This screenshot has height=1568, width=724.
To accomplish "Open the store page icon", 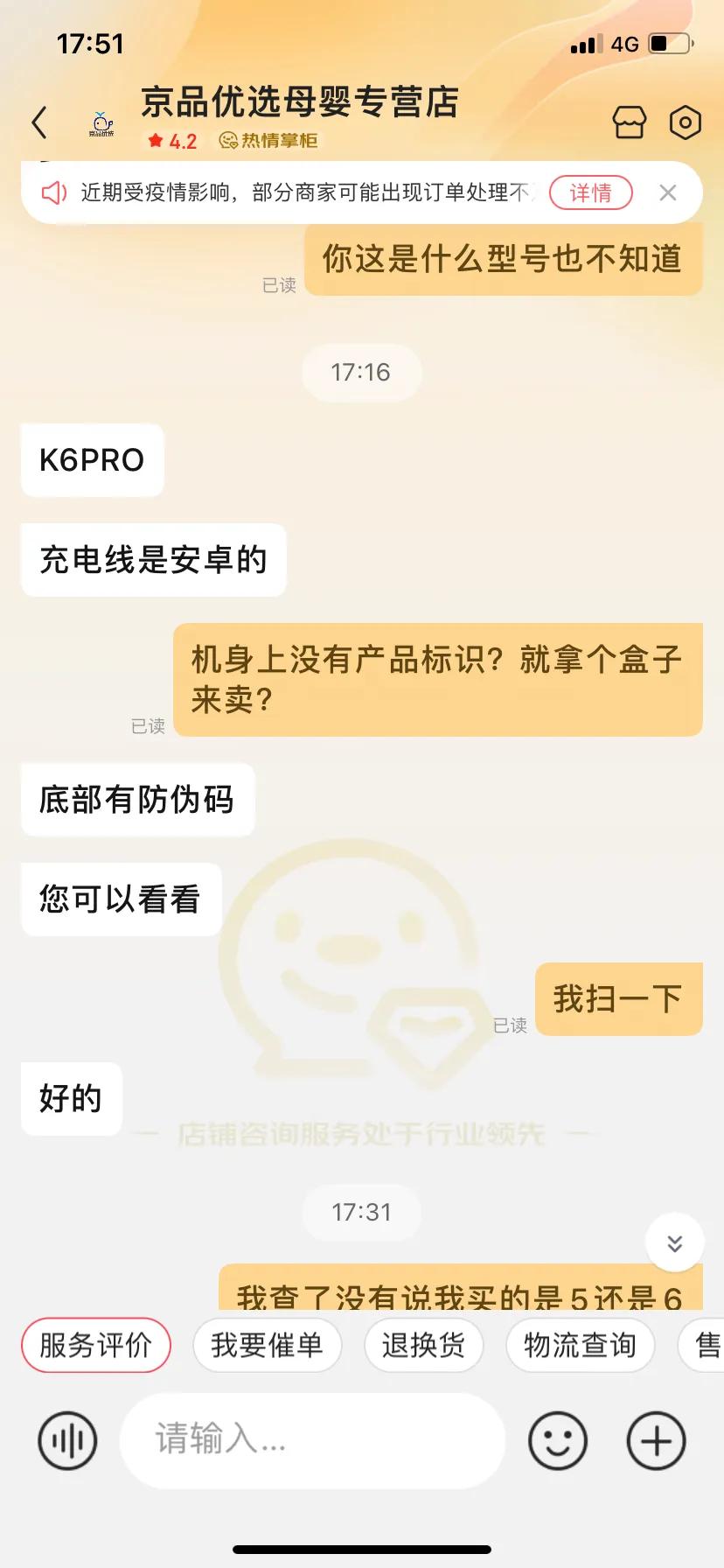I will (629, 122).
